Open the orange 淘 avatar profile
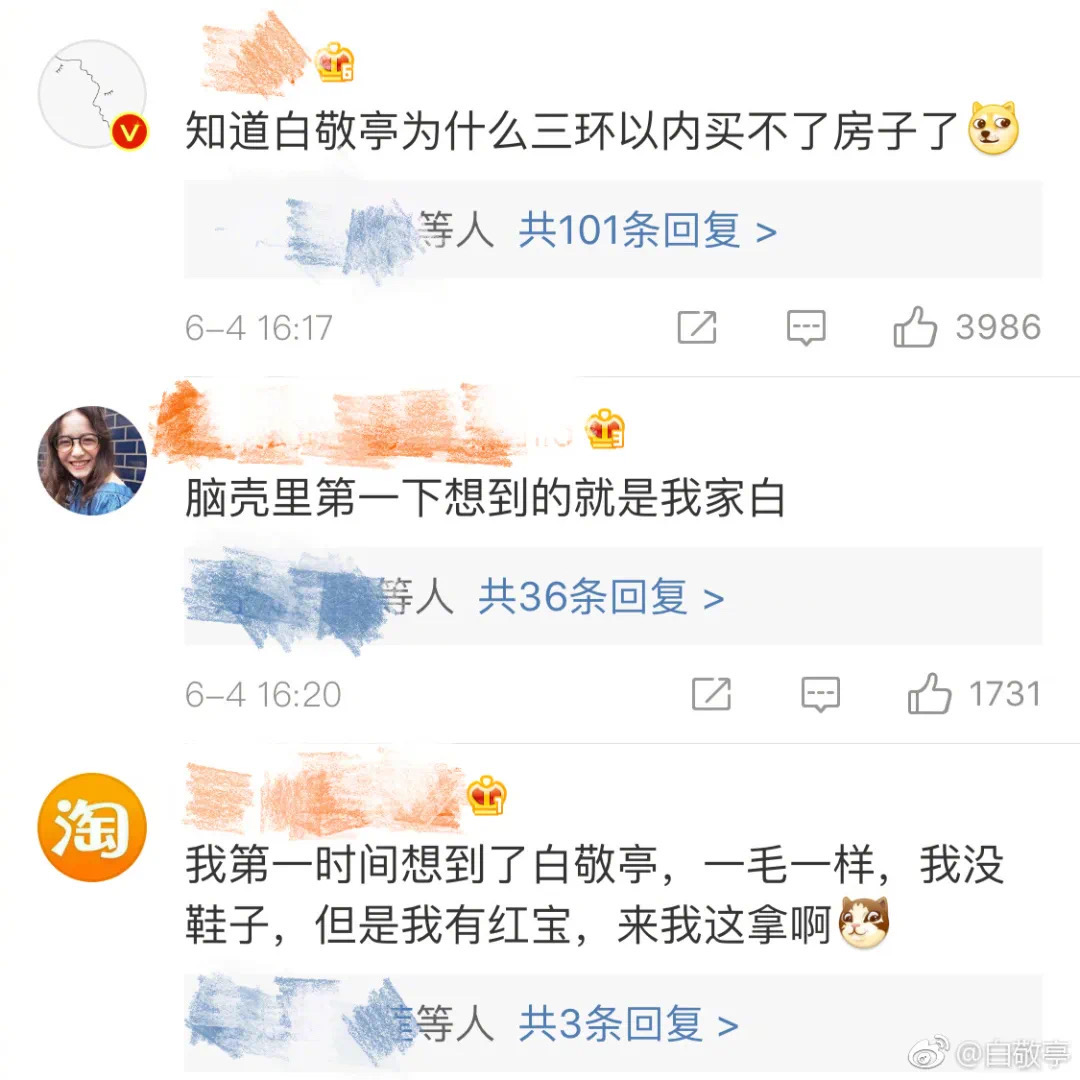The width and height of the screenshot is (1080, 1080). 92,827
